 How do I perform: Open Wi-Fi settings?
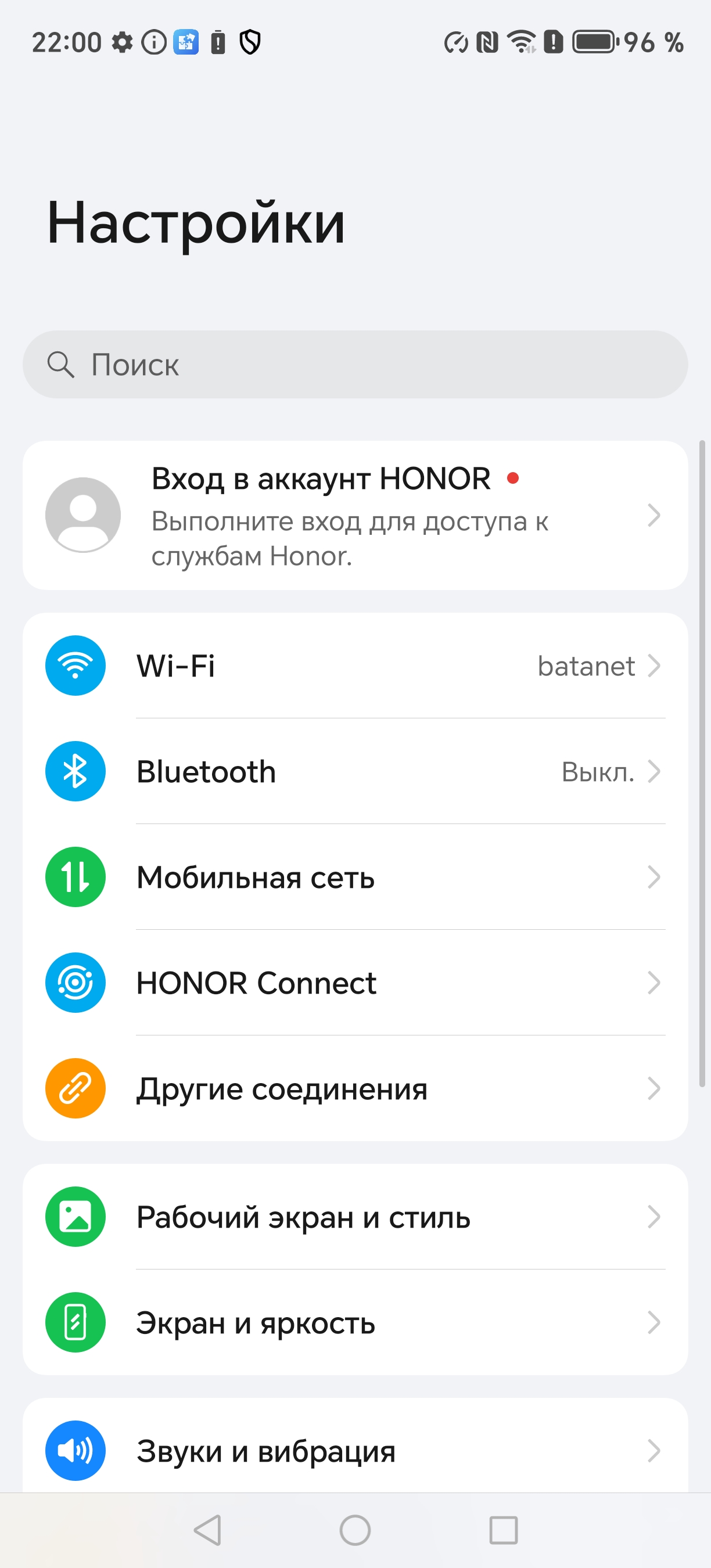click(355, 666)
